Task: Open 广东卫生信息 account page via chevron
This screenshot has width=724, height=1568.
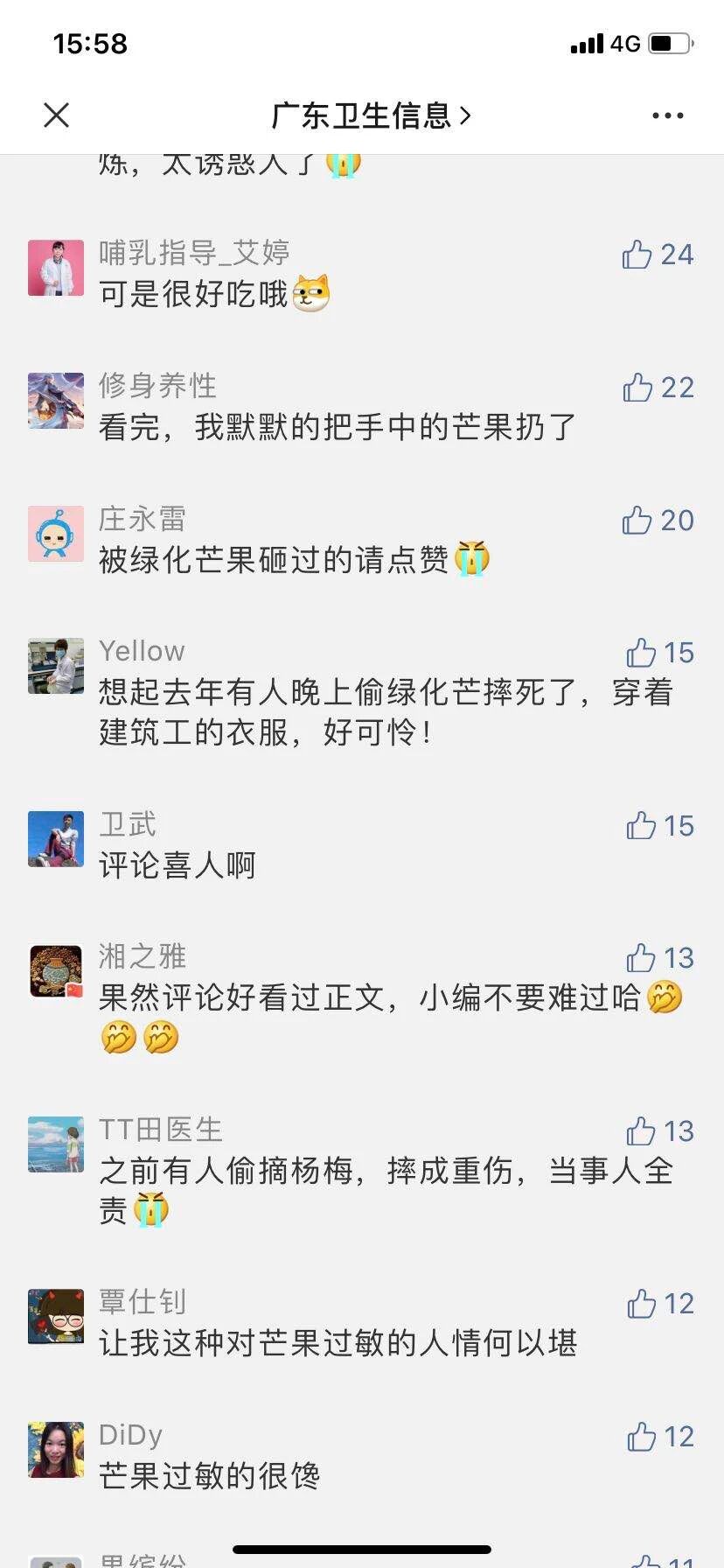Action: 467,115
